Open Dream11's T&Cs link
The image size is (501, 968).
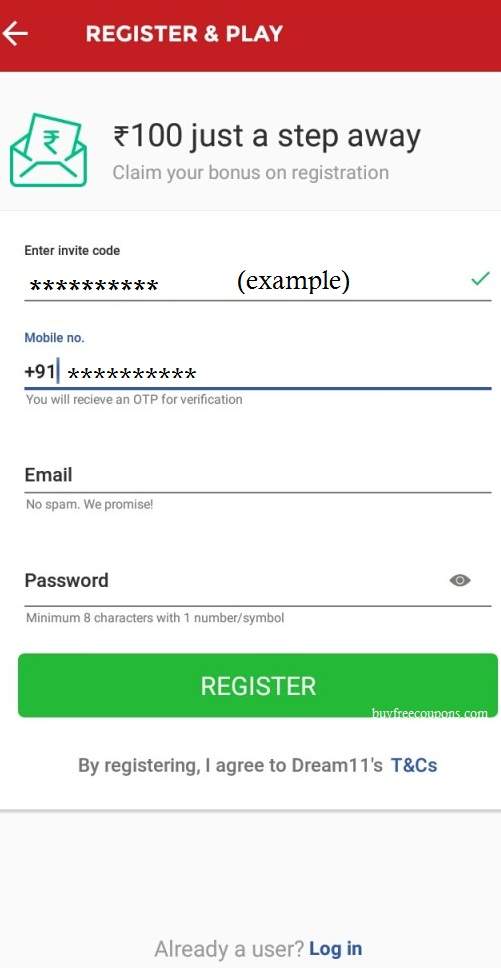[x=414, y=766]
